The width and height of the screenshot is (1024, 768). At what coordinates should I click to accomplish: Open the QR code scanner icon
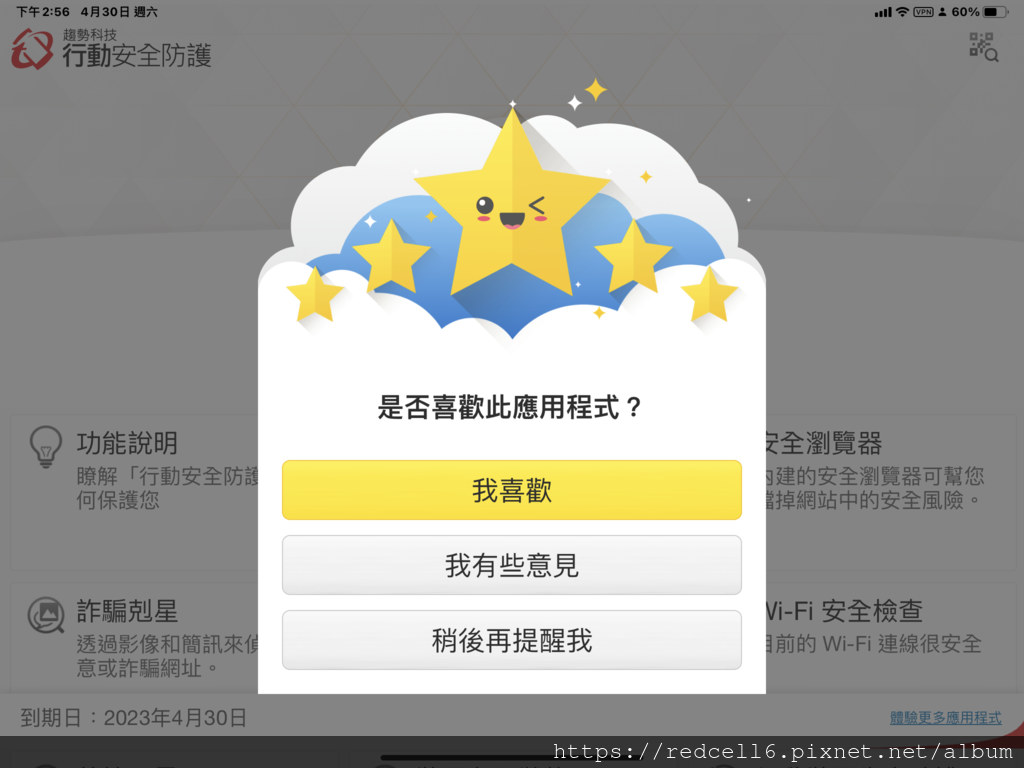point(983,47)
